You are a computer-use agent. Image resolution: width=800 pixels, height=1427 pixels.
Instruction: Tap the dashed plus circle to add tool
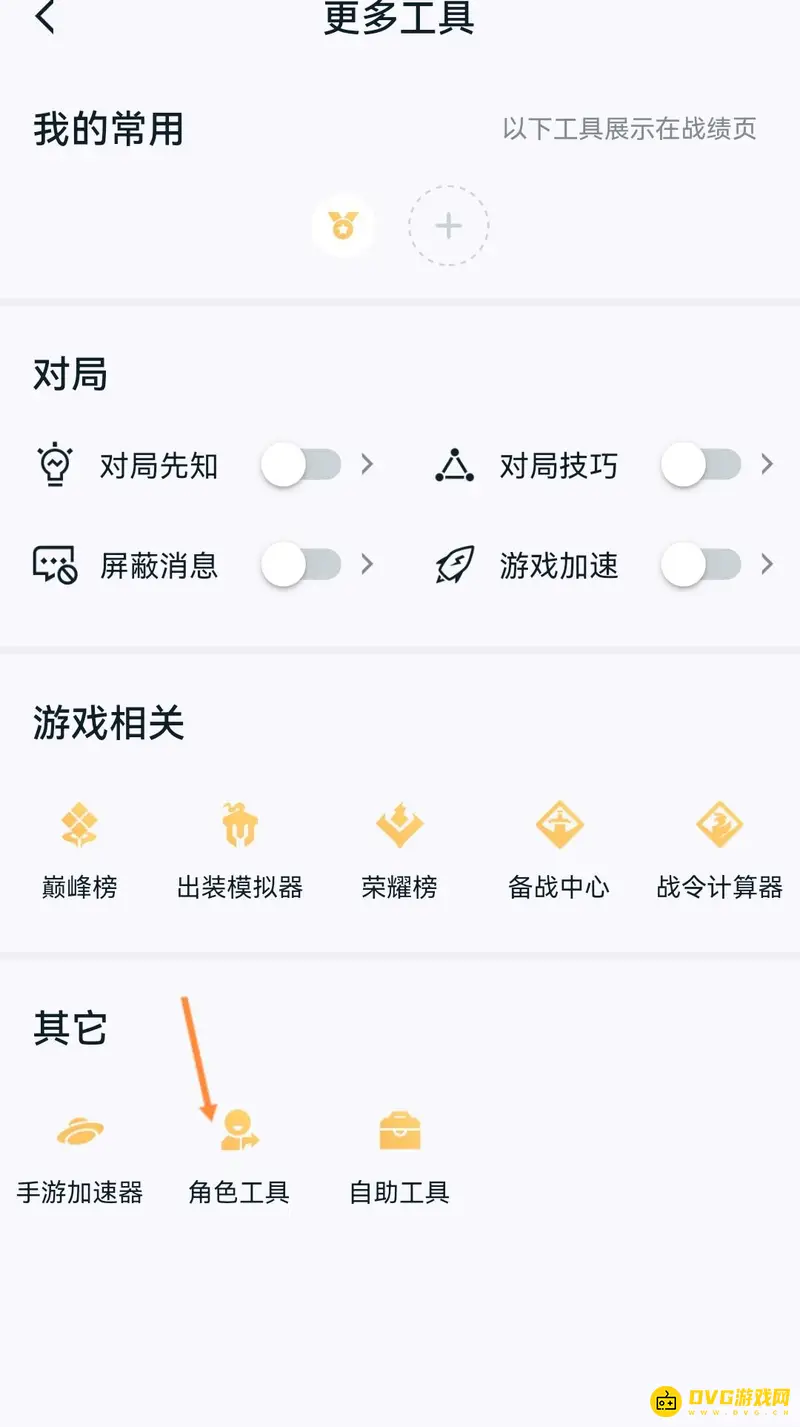point(449,225)
